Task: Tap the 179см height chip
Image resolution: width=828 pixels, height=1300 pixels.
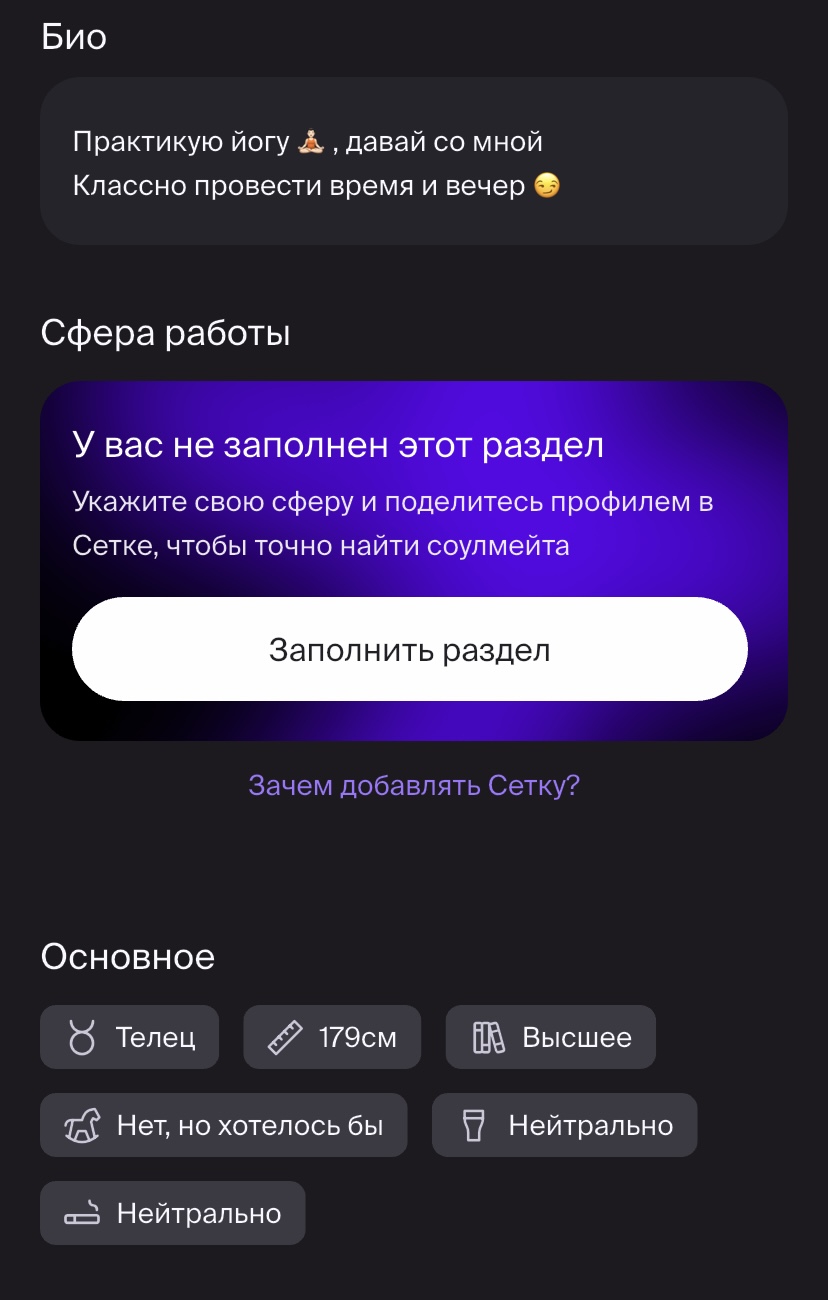Action: (332, 1037)
